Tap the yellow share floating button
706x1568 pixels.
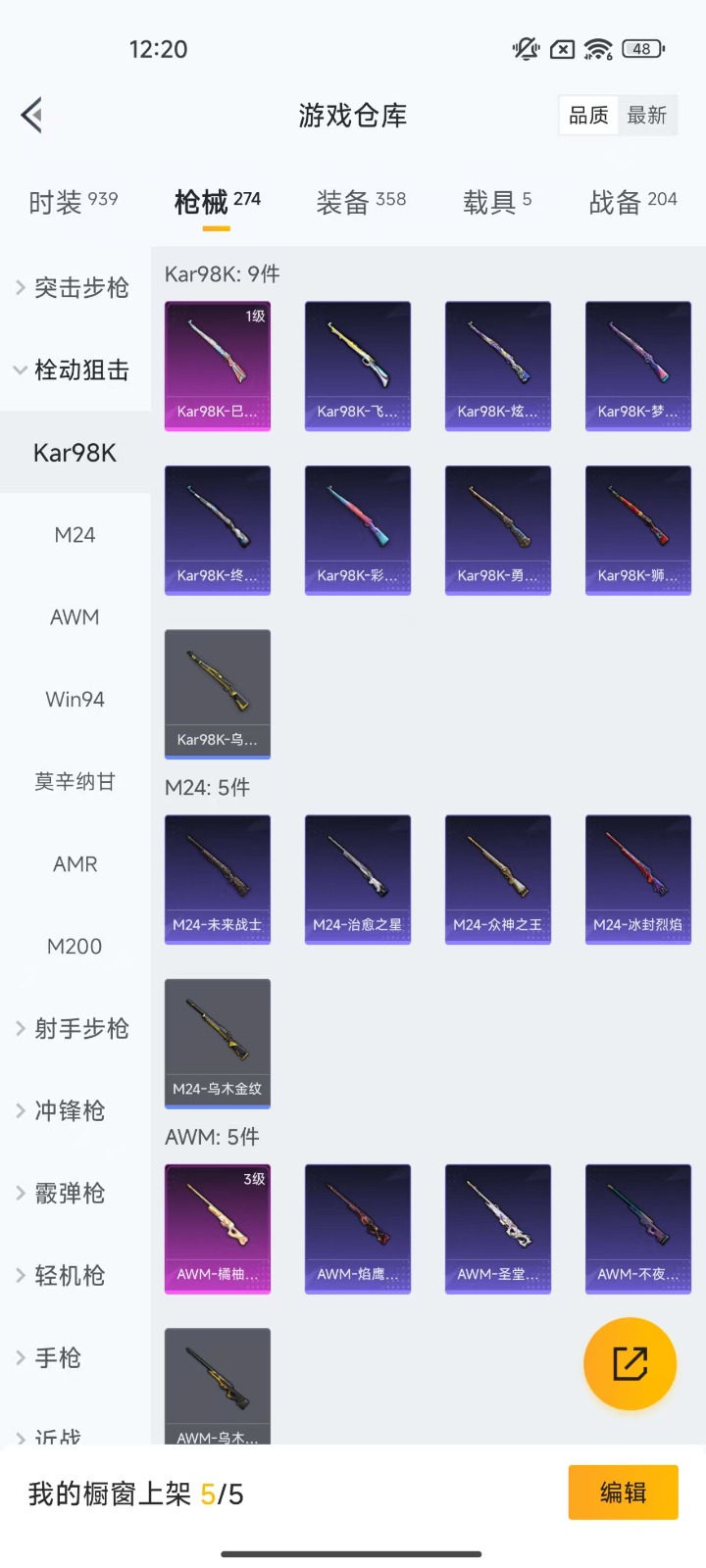tap(630, 1364)
